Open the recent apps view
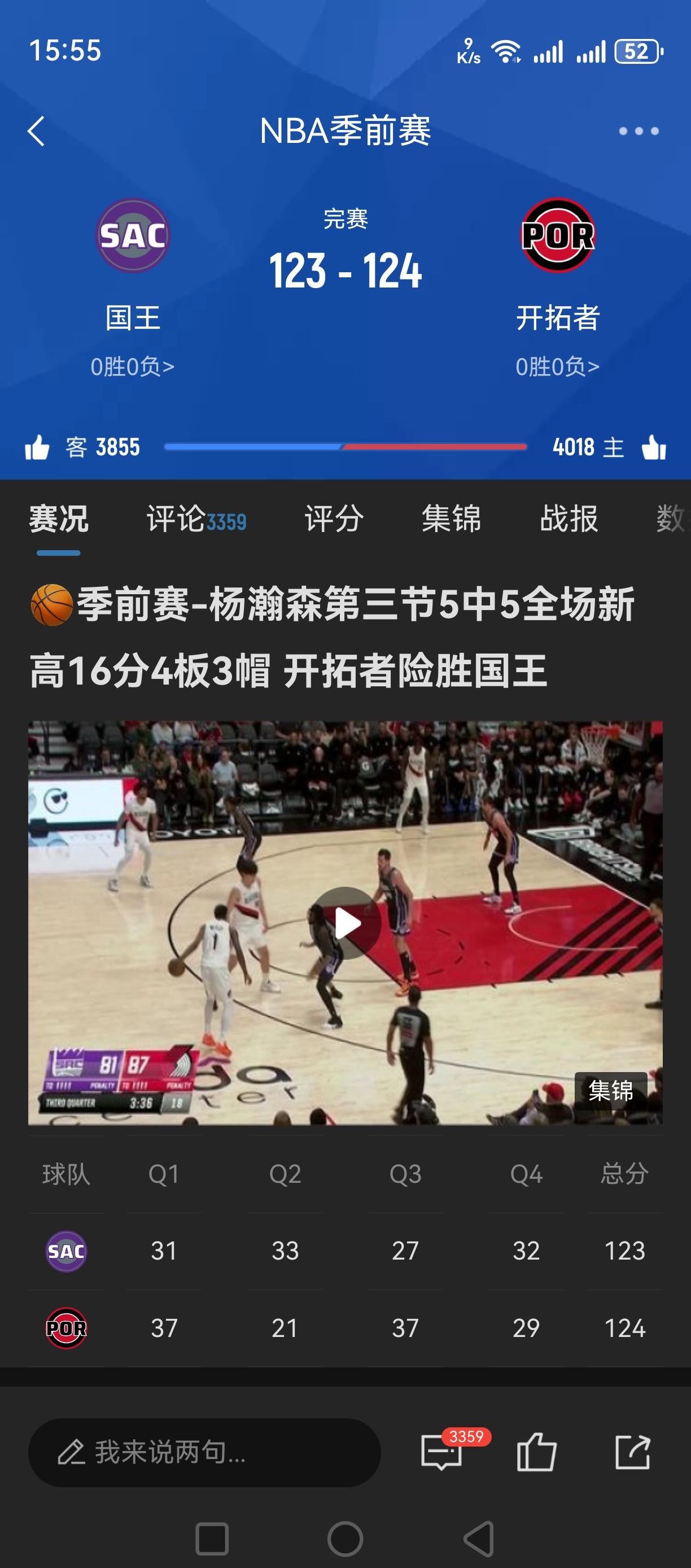691x1568 pixels. coord(212,1539)
